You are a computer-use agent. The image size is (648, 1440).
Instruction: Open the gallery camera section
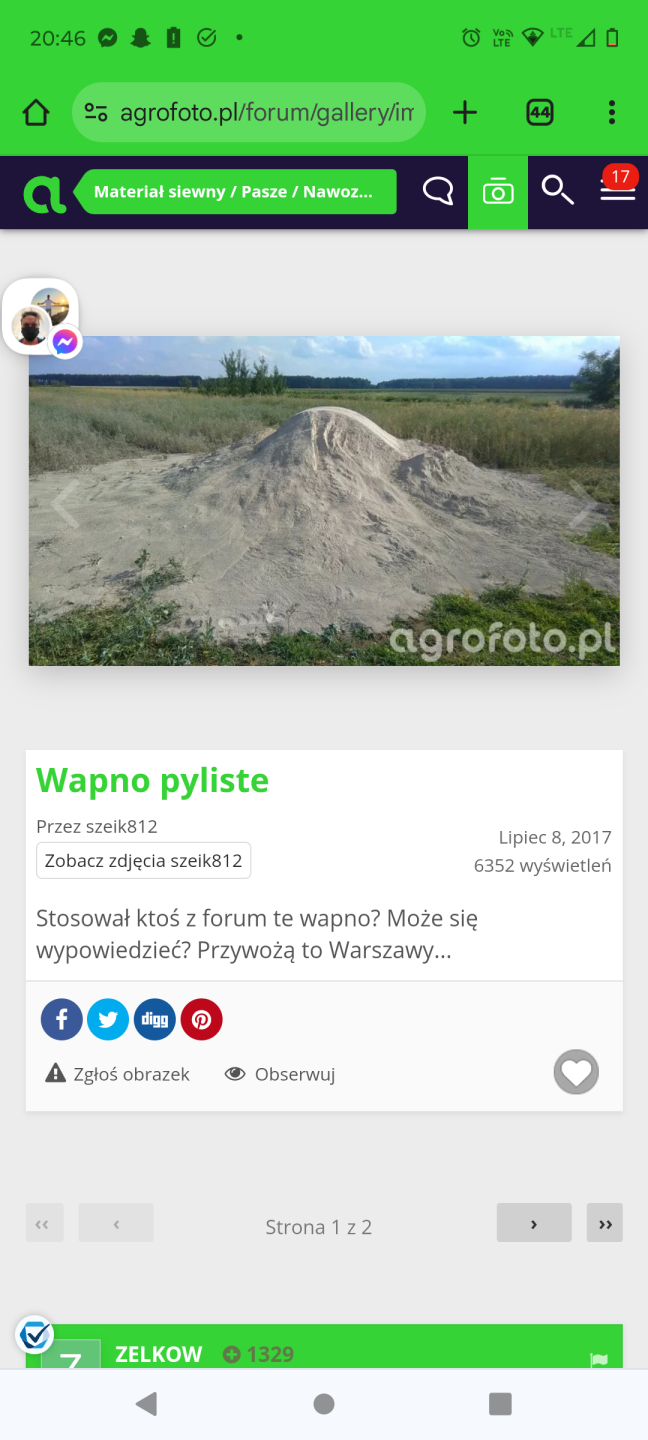pos(498,192)
